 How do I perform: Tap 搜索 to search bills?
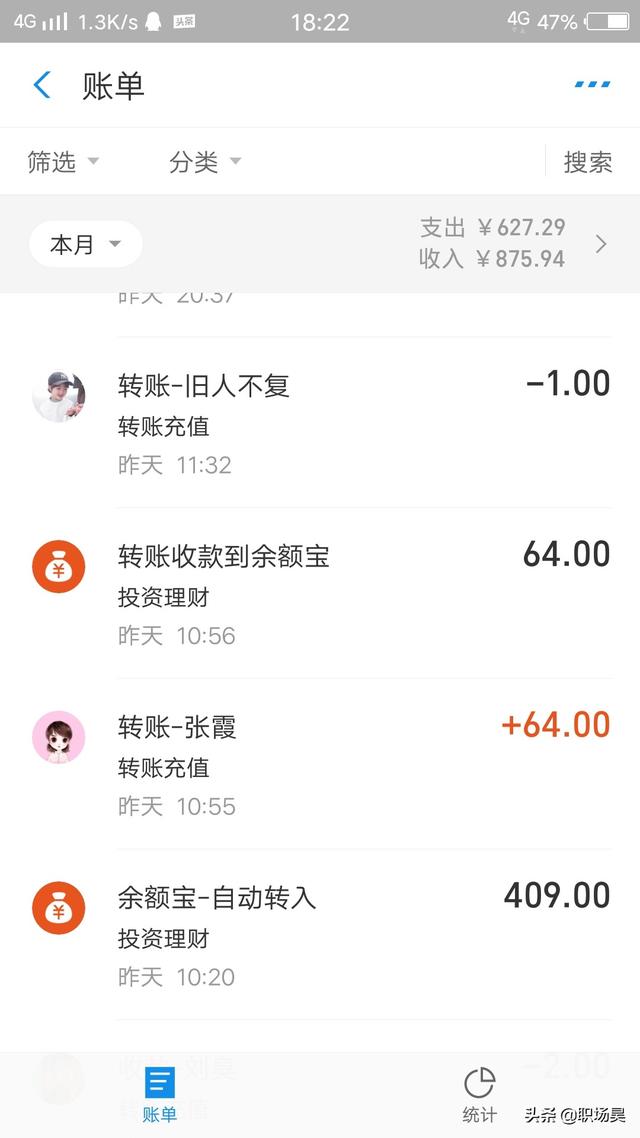[587, 162]
